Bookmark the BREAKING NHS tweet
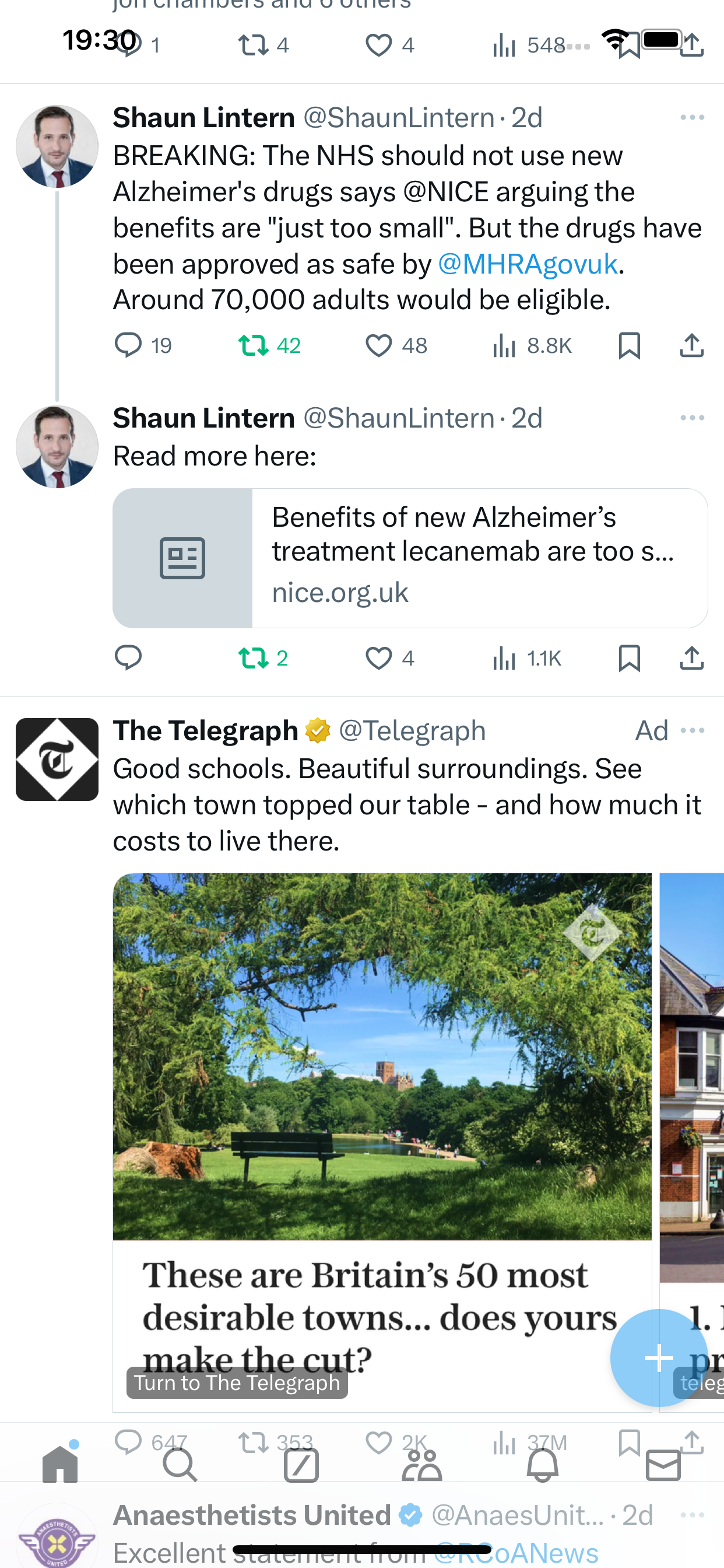The width and height of the screenshot is (724, 1568). pos(629,345)
